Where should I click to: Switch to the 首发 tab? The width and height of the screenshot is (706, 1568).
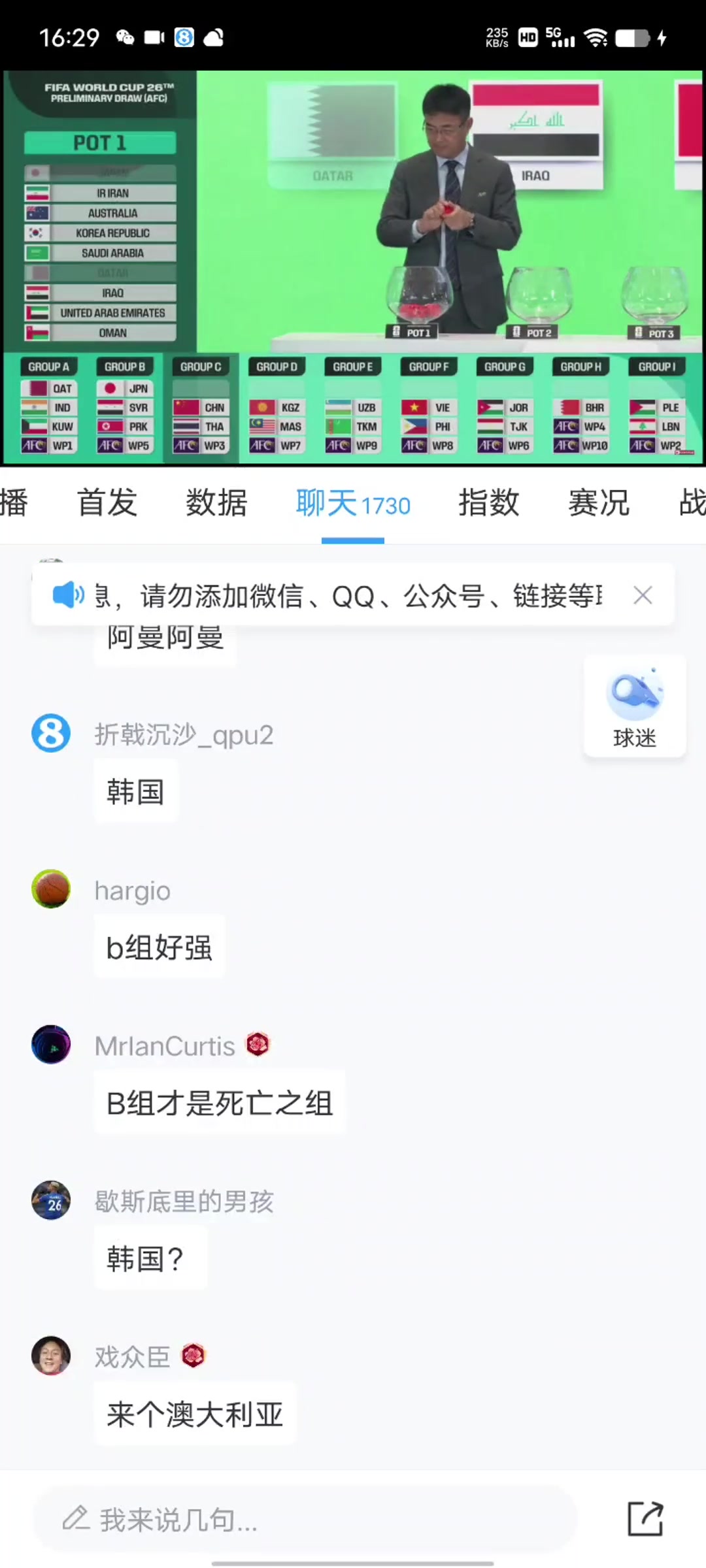[x=107, y=503]
